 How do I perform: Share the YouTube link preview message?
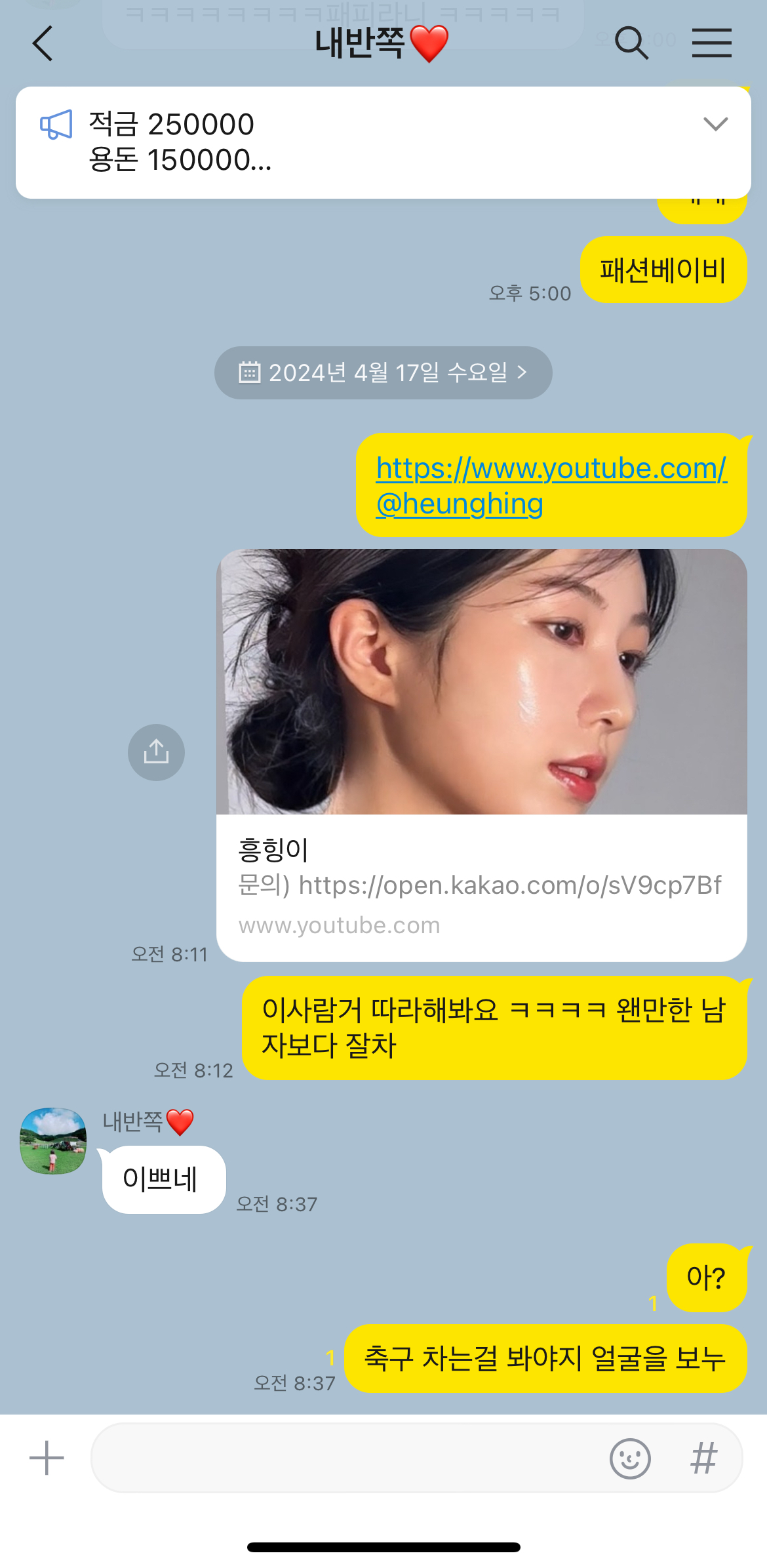click(156, 752)
